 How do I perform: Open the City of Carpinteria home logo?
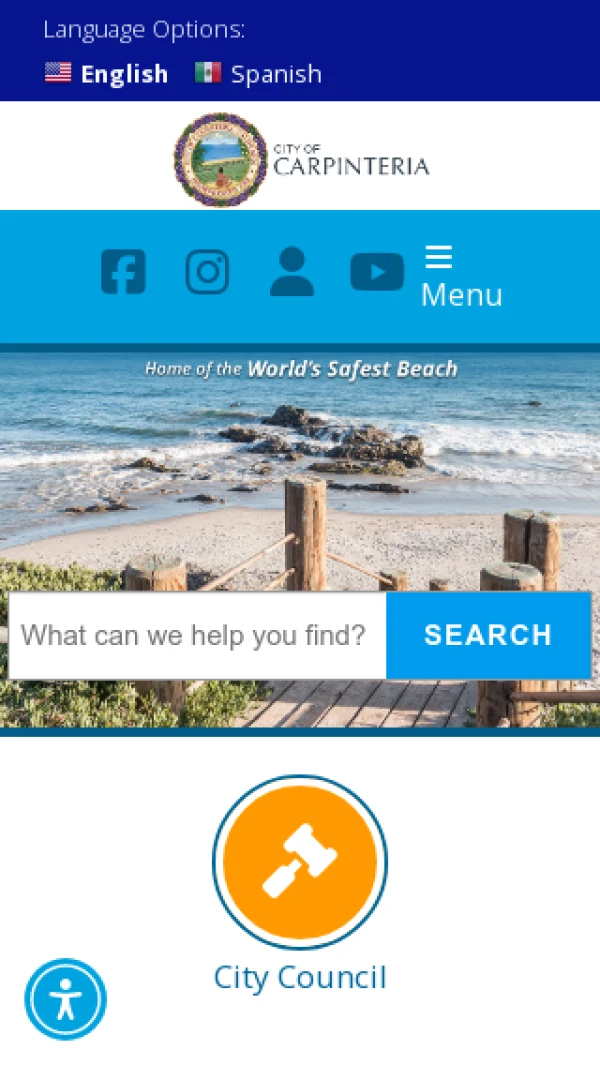301,159
